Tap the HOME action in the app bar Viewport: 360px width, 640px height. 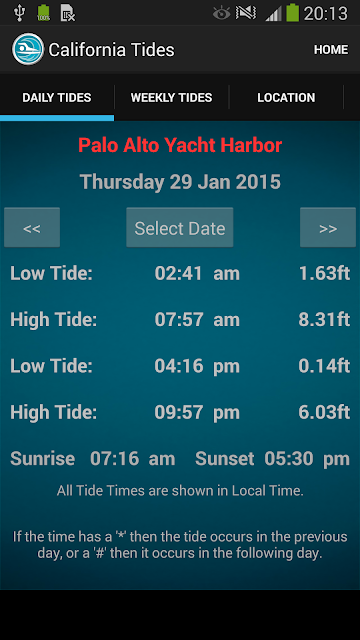pyautogui.click(x=331, y=50)
